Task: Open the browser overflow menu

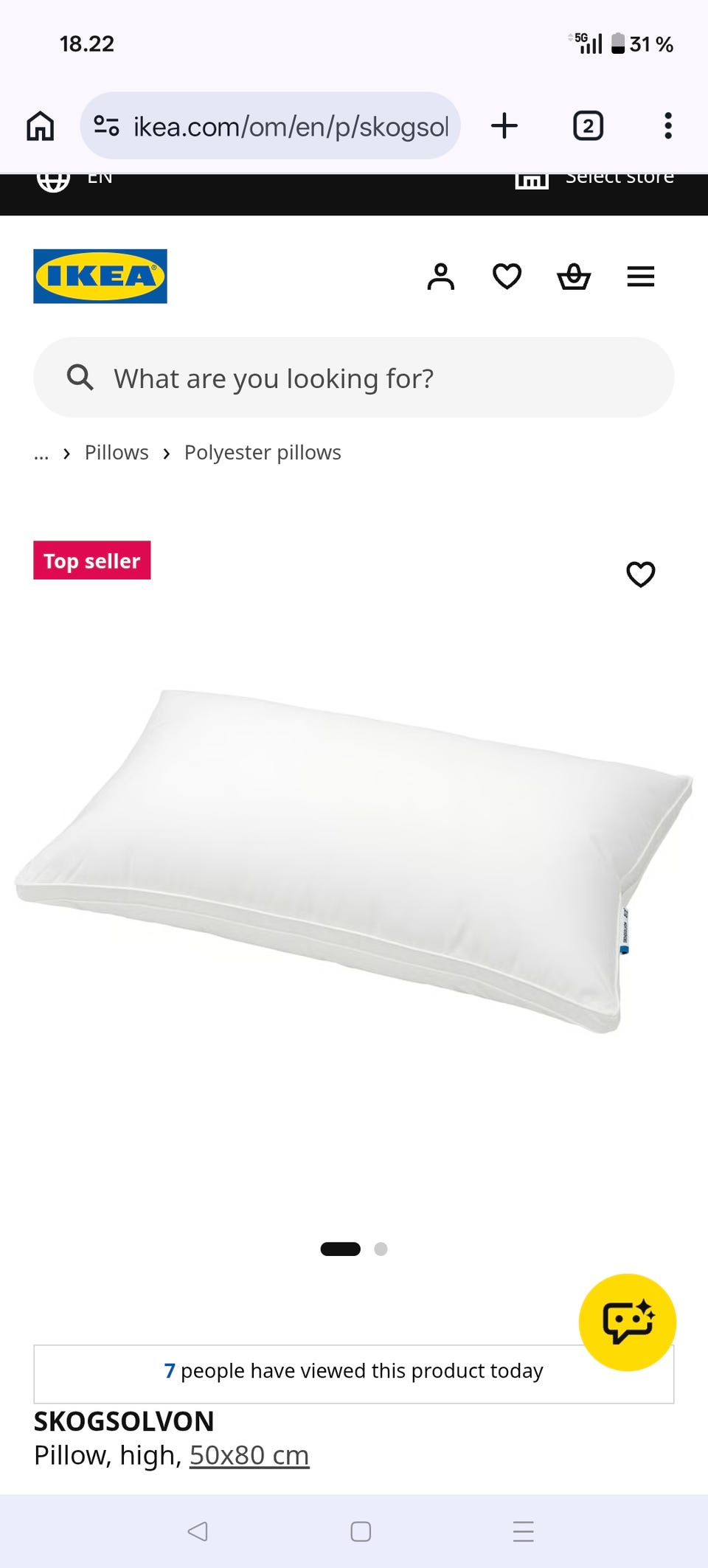Action: [668, 125]
